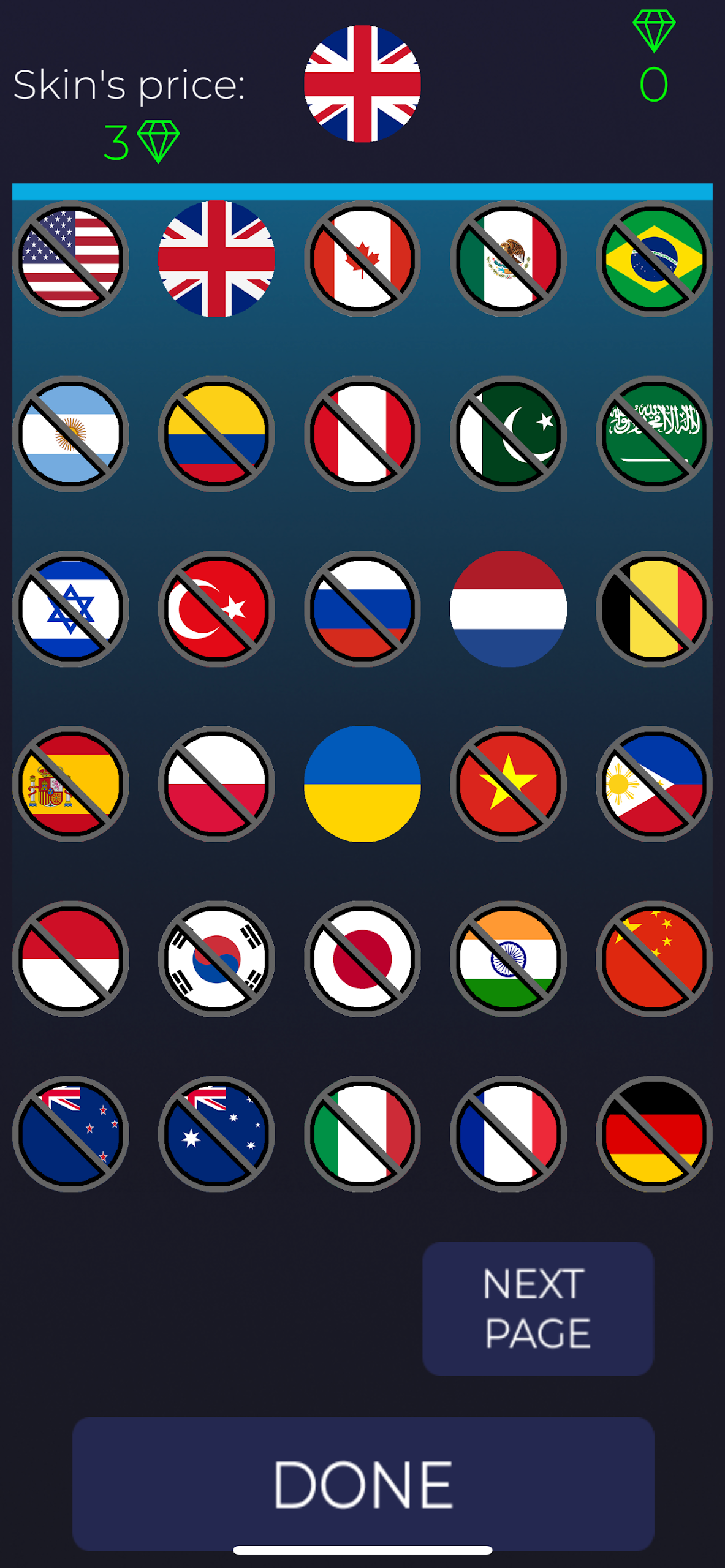The width and height of the screenshot is (725, 1568).
Task: Select the Mexico flag skin
Action: (508, 258)
